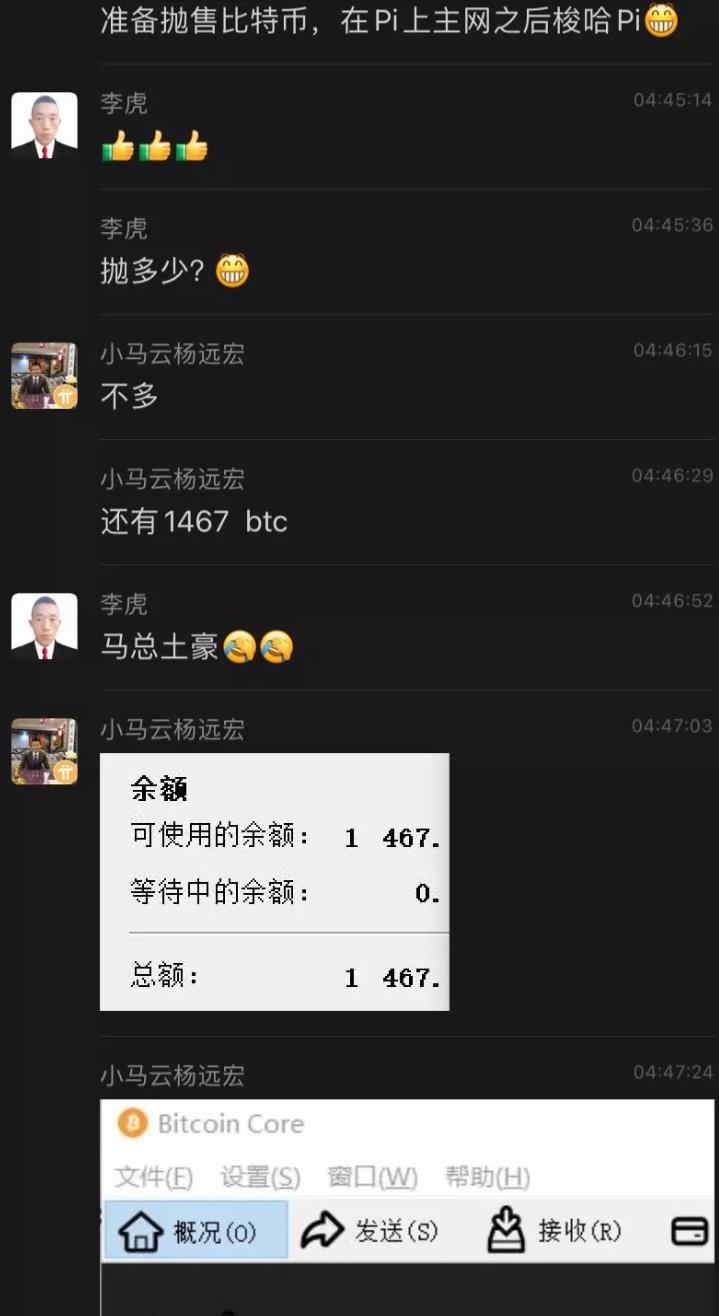View 小马云杨远宏's avatar beside the 不多 message
Viewport: 719px width, 1316px height.
[x=44, y=376]
